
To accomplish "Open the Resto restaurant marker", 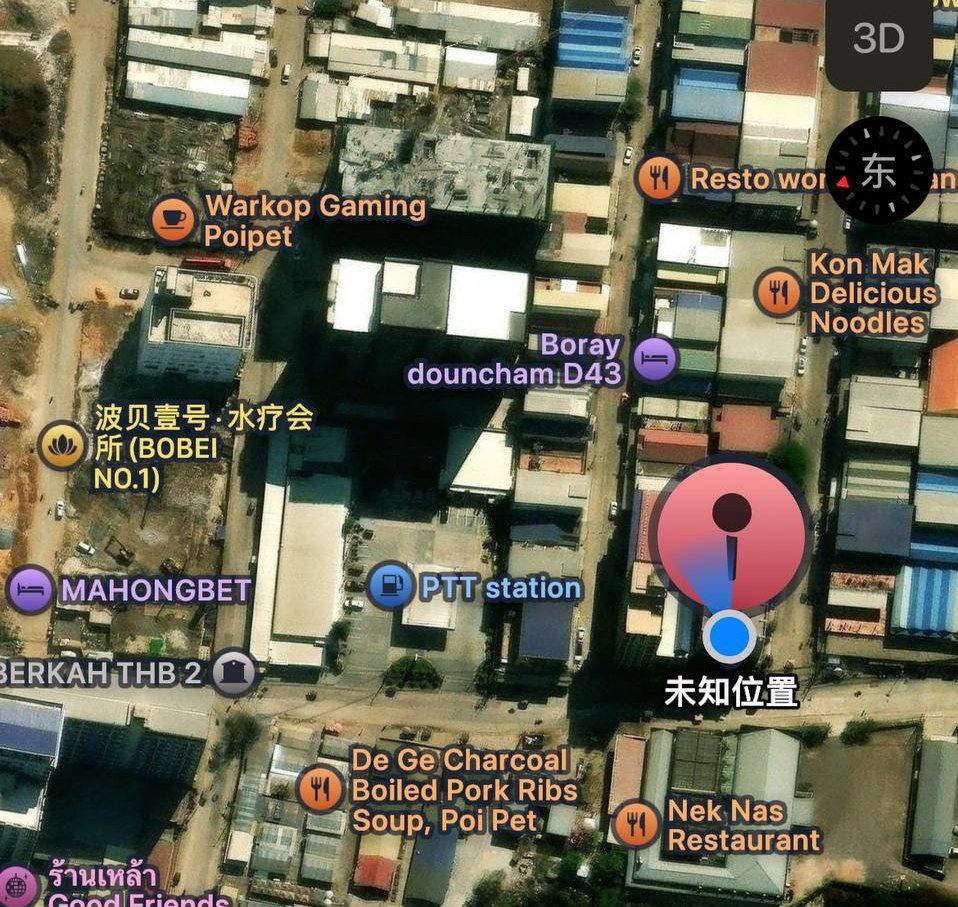I will click(x=658, y=179).
